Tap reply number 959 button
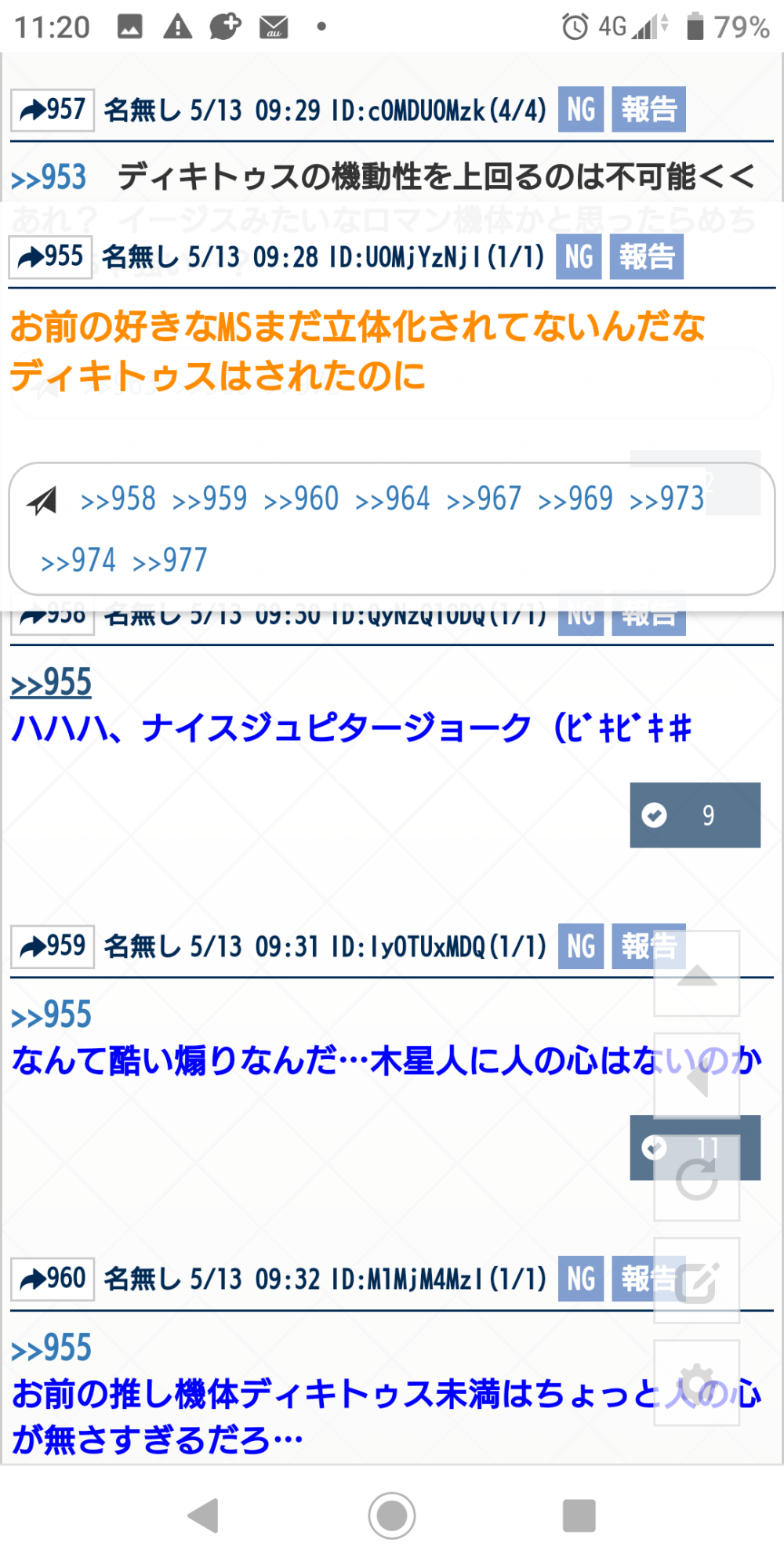Screen dimensions: 784x1568 (53, 947)
